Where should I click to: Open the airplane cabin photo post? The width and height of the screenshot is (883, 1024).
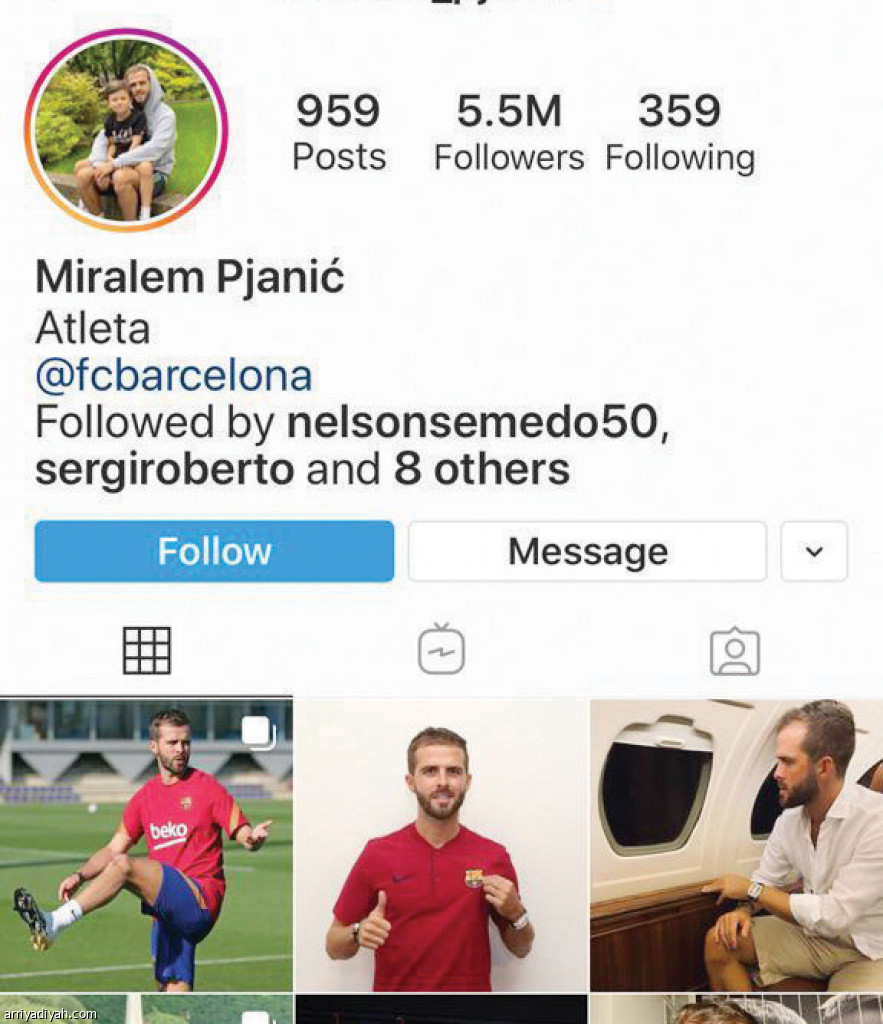pos(736,845)
